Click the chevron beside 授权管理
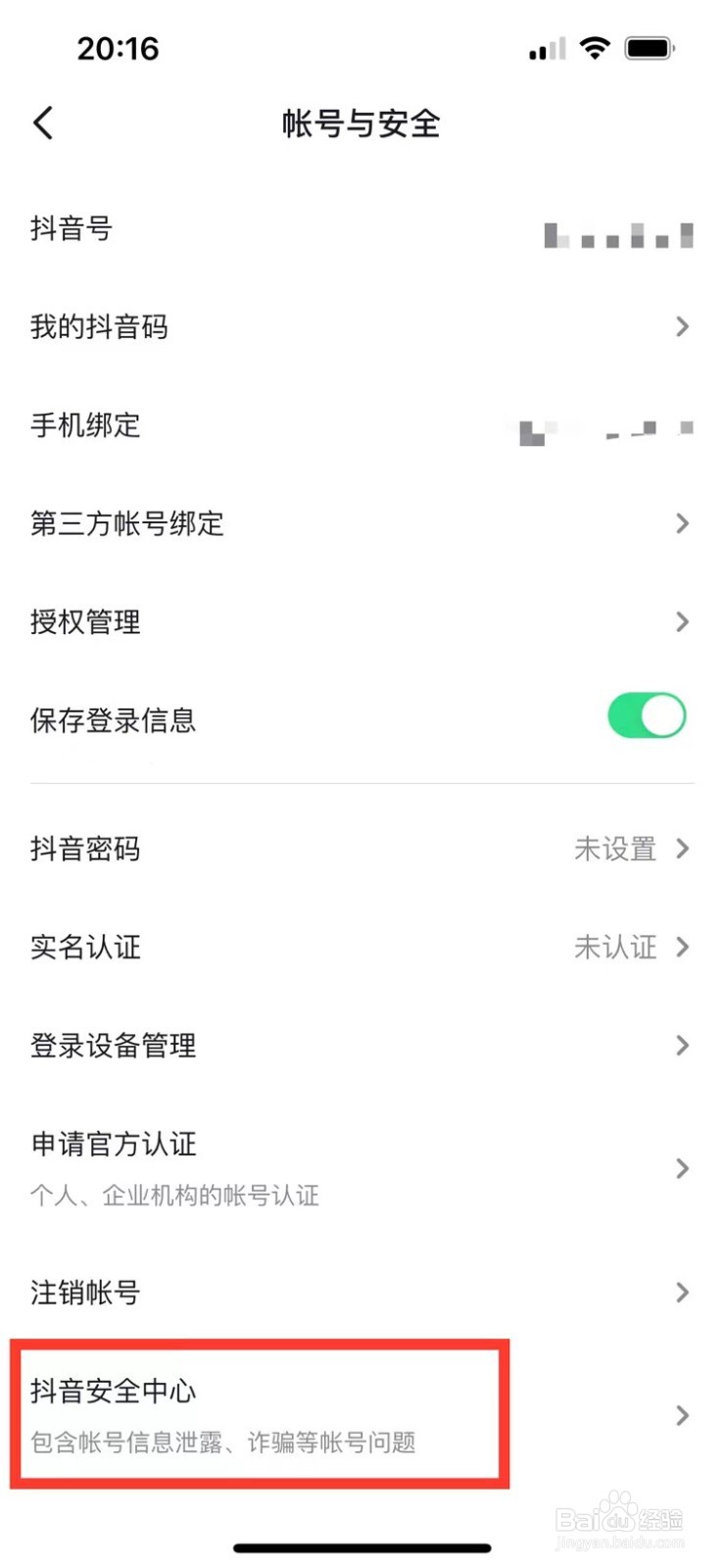 click(x=683, y=621)
